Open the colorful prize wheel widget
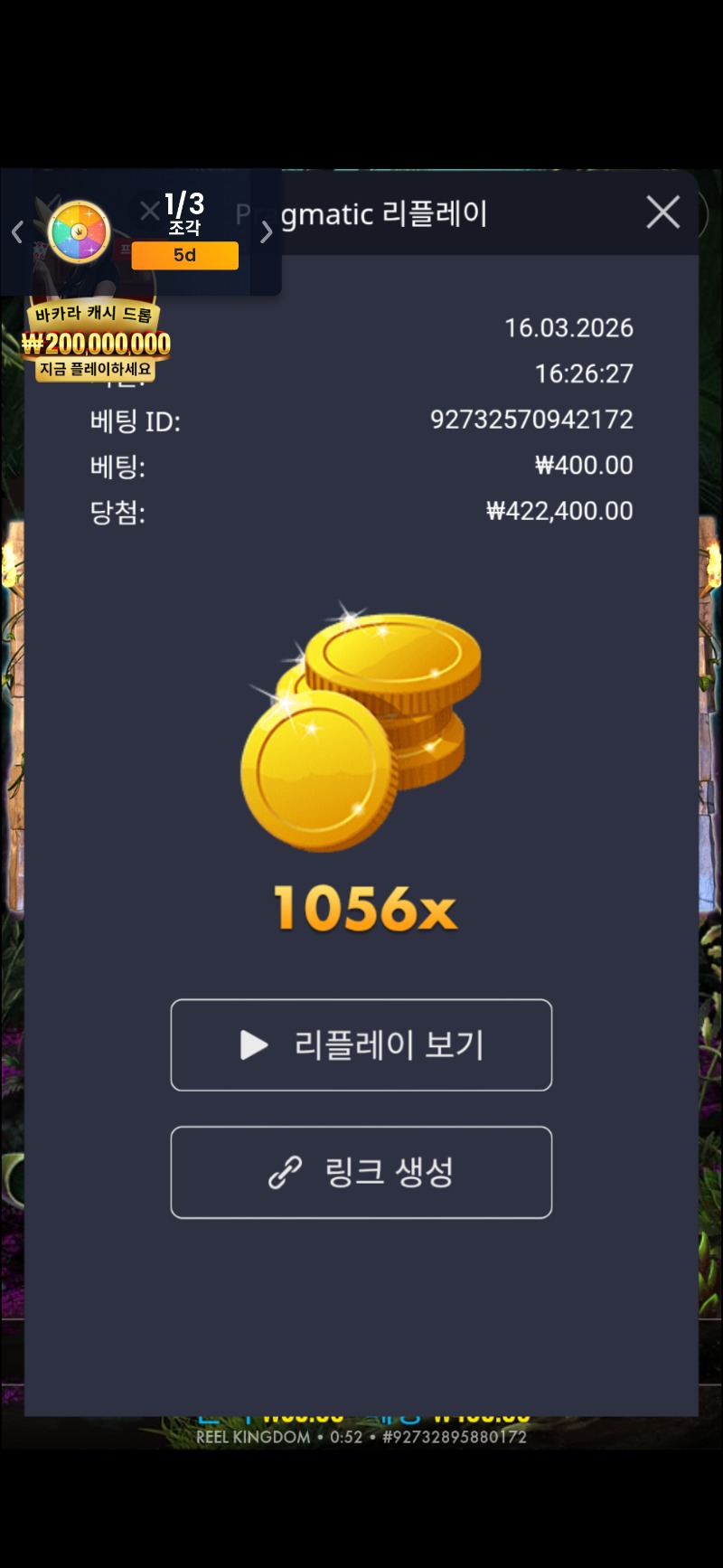 (79, 232)
